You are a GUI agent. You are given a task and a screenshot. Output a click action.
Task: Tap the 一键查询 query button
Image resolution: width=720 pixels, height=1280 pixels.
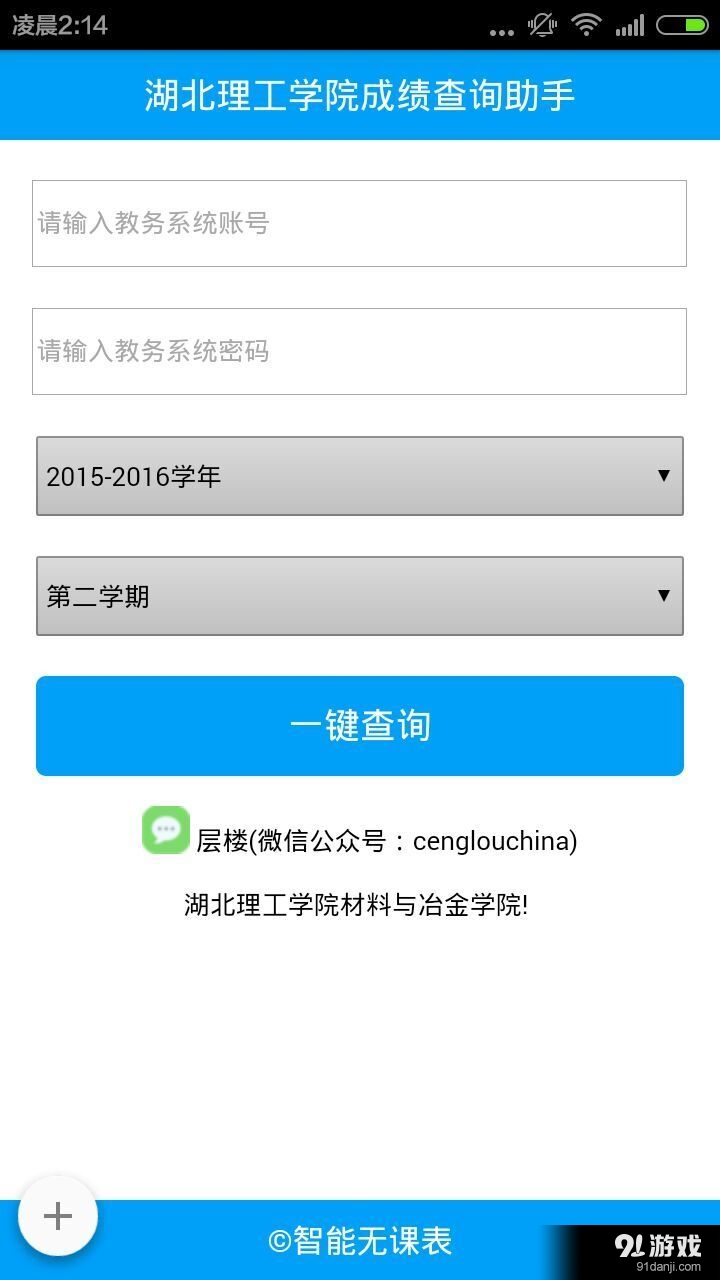(360, 725)
